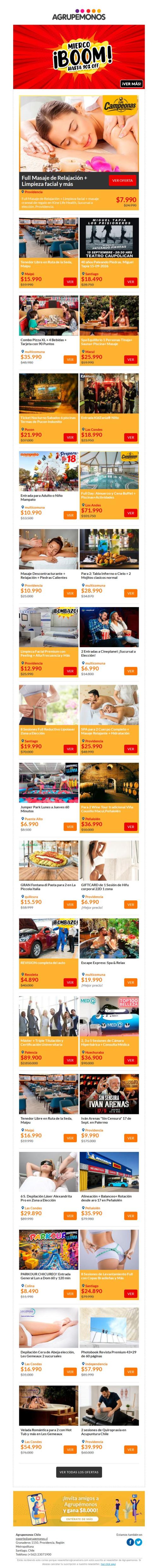Tap VER on the Tenedor Libre $15.990 offer

click(x=70, y=282)
